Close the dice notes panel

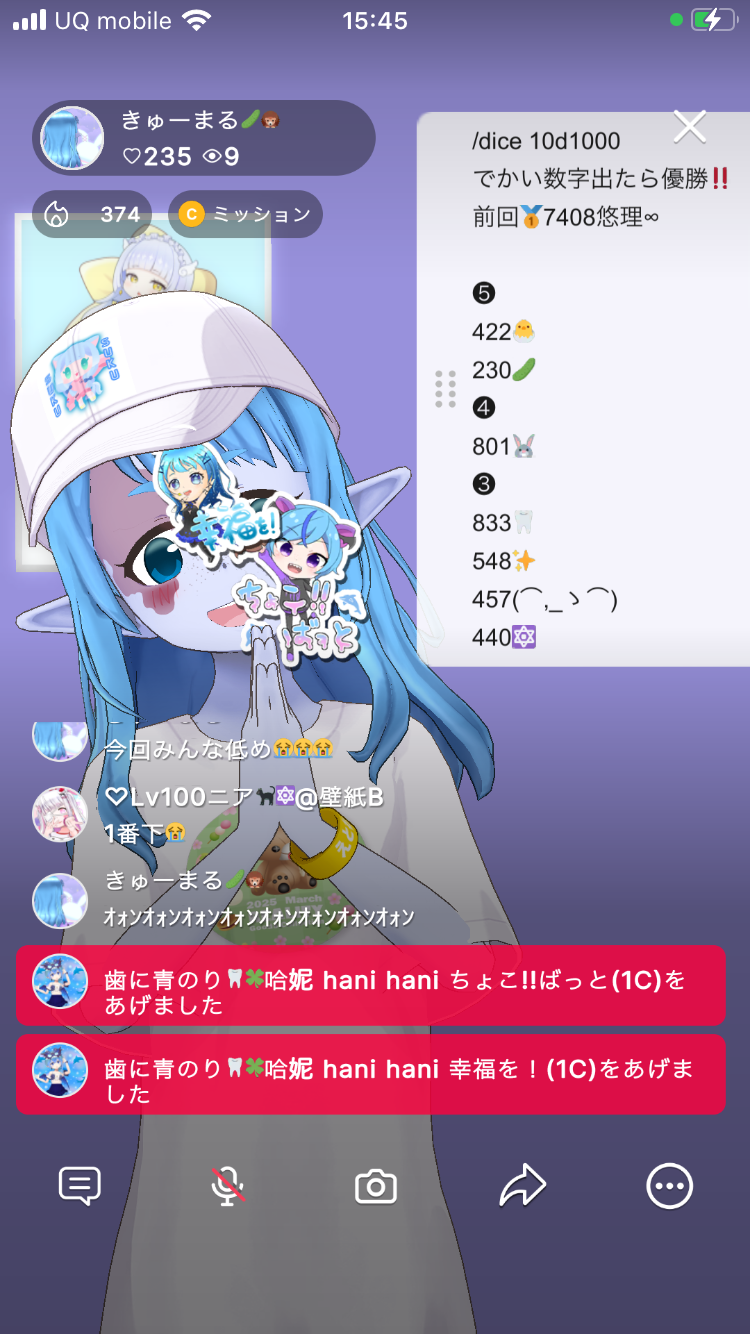click(690, 127)
